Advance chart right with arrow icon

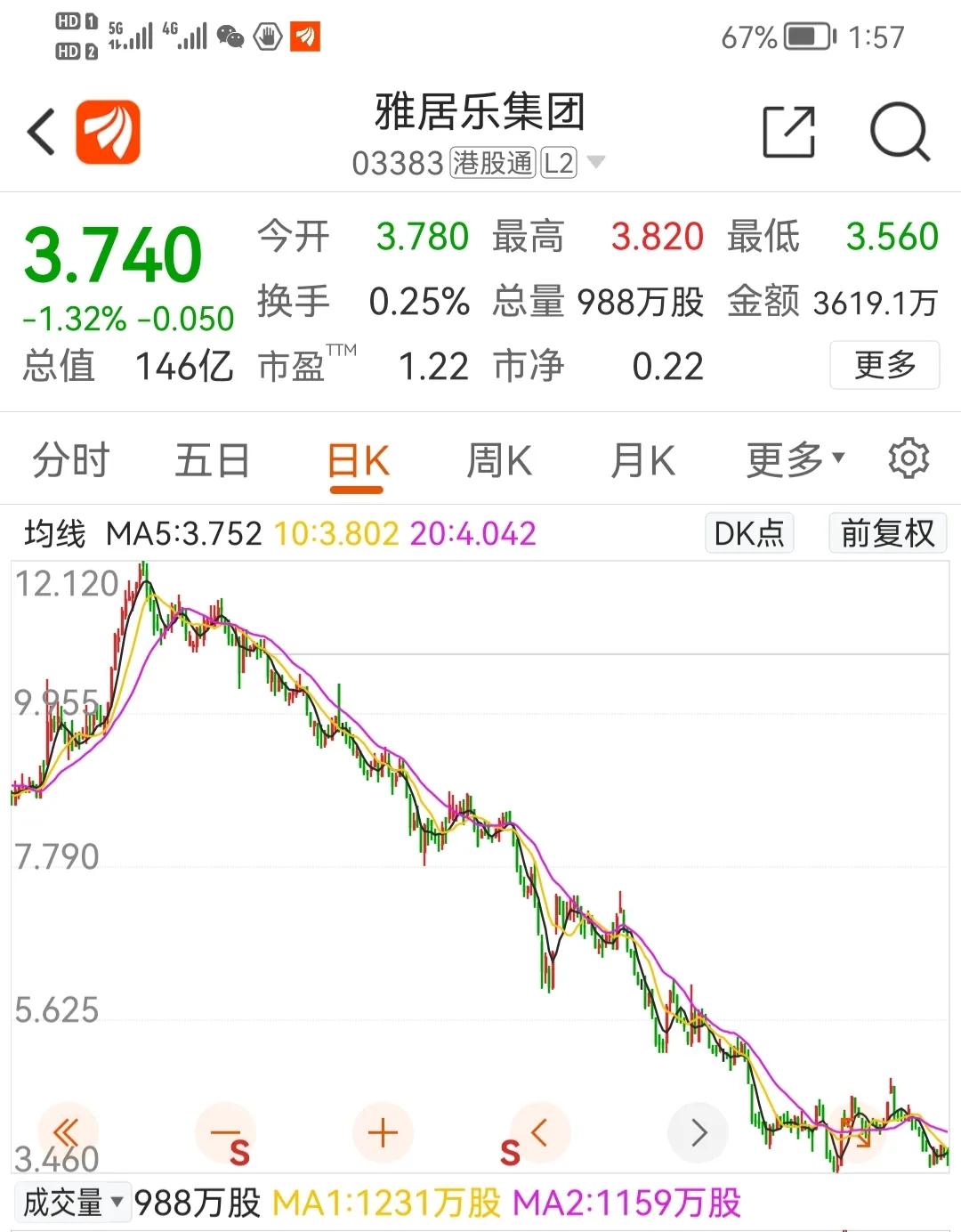pyautogui.click(x=698, y=1132)
